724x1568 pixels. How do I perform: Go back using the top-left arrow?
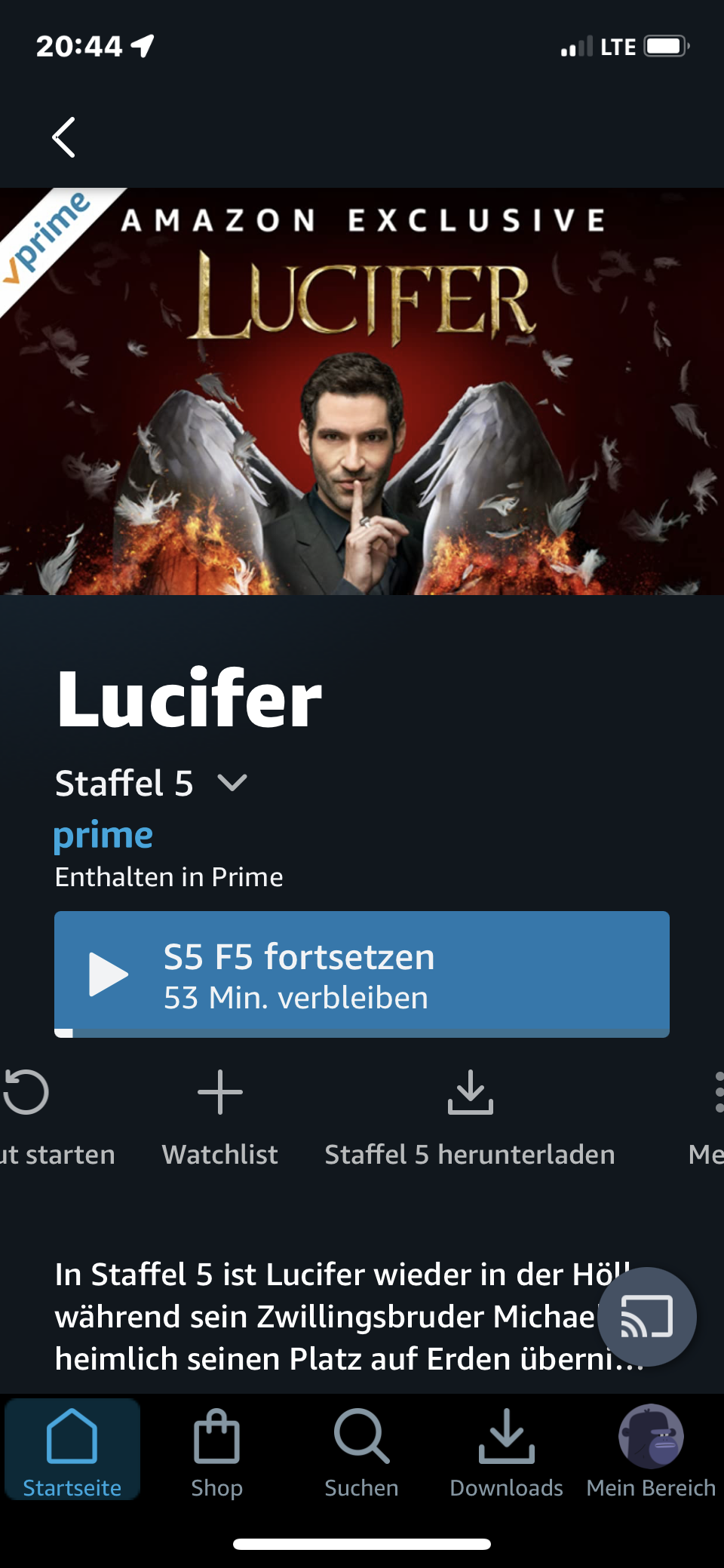[64, 137]
